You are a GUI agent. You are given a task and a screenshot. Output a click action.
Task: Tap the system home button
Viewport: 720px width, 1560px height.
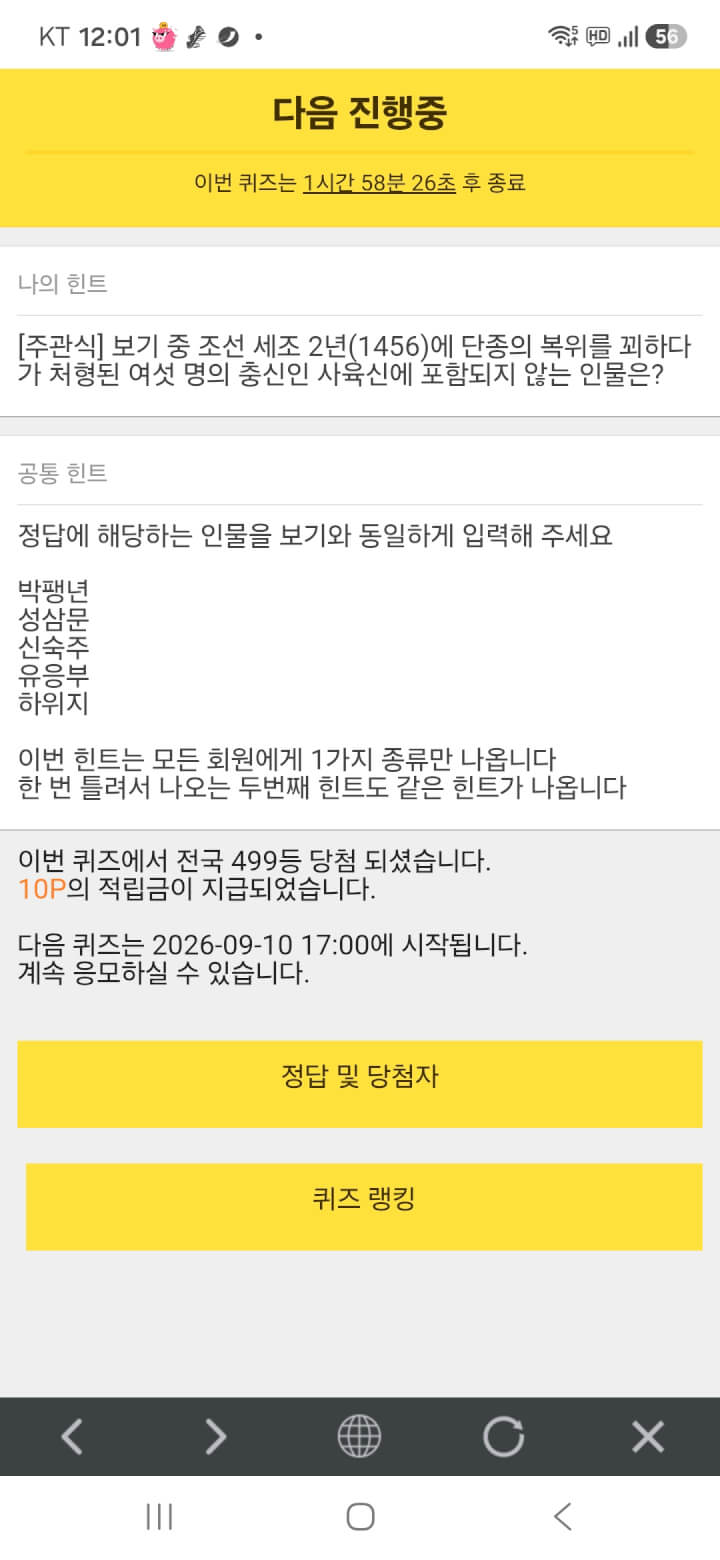pos(360,1517)
